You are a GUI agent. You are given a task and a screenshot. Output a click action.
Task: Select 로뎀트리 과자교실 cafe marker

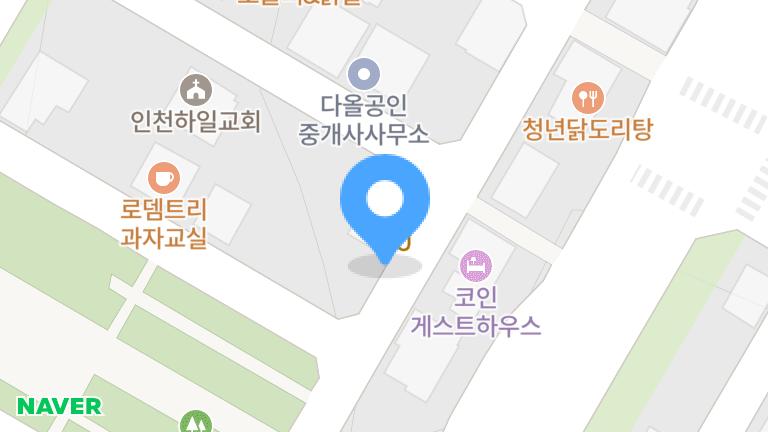(163, 178)
